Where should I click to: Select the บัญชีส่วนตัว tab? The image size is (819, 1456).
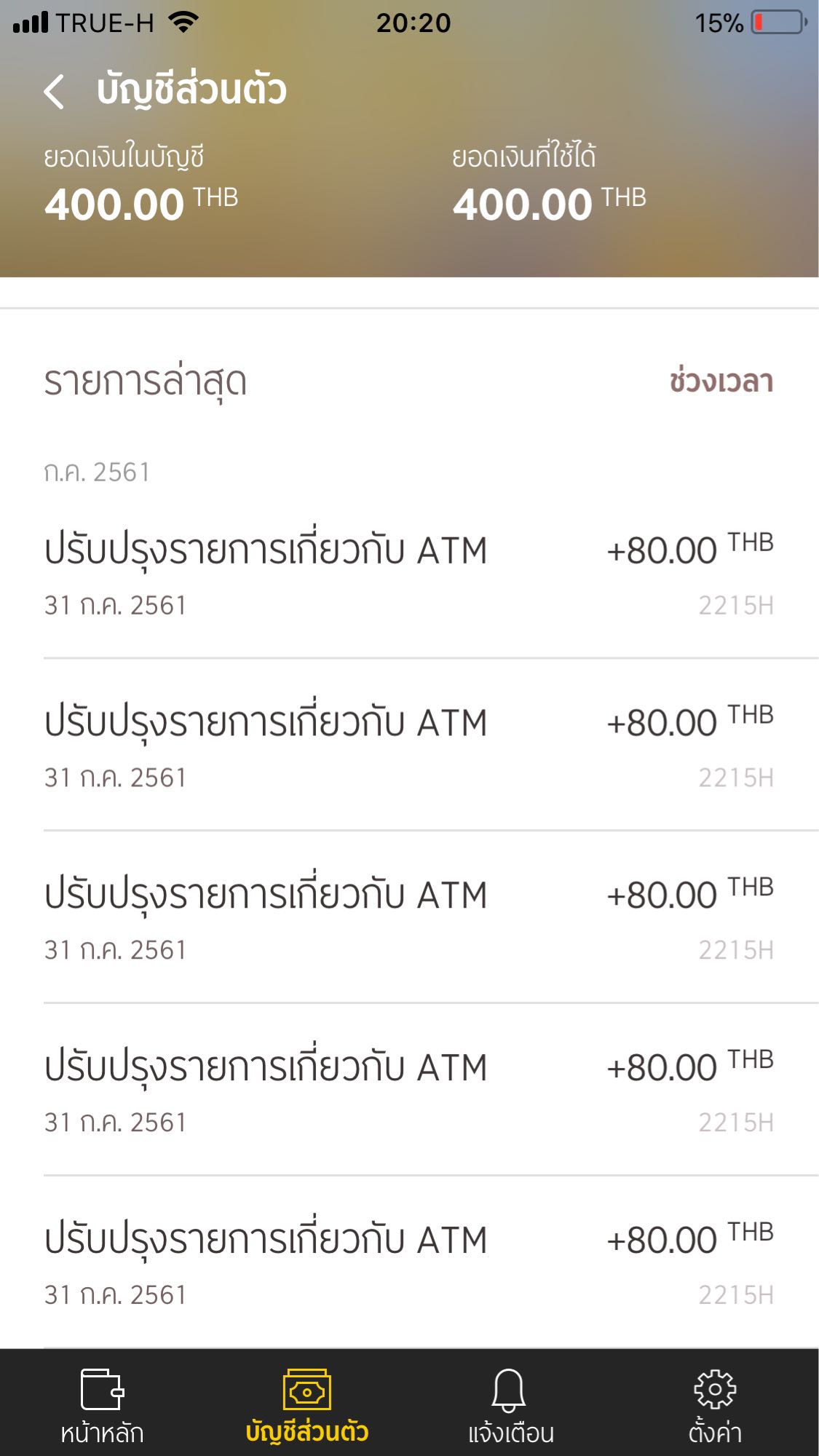[306, 1406]
